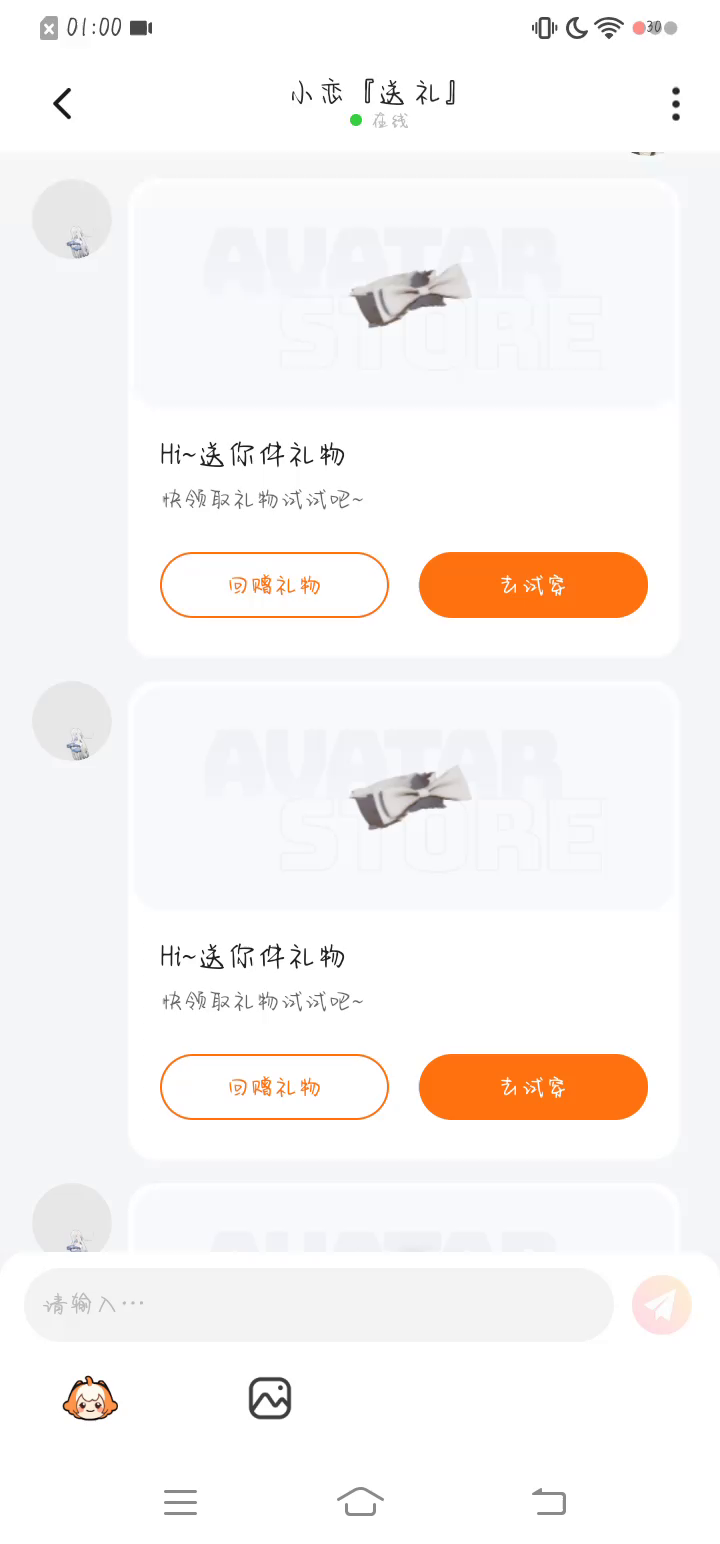720x1544 pixels.
Task: Send the message with the paper plane
Action: coord(662,1304)
